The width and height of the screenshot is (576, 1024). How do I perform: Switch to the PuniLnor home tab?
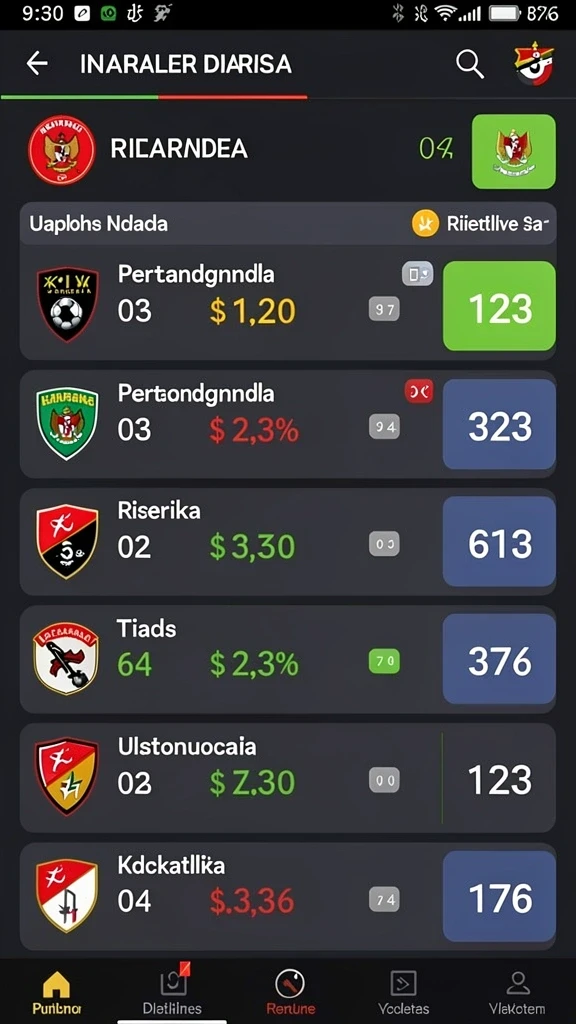[56, 993]
